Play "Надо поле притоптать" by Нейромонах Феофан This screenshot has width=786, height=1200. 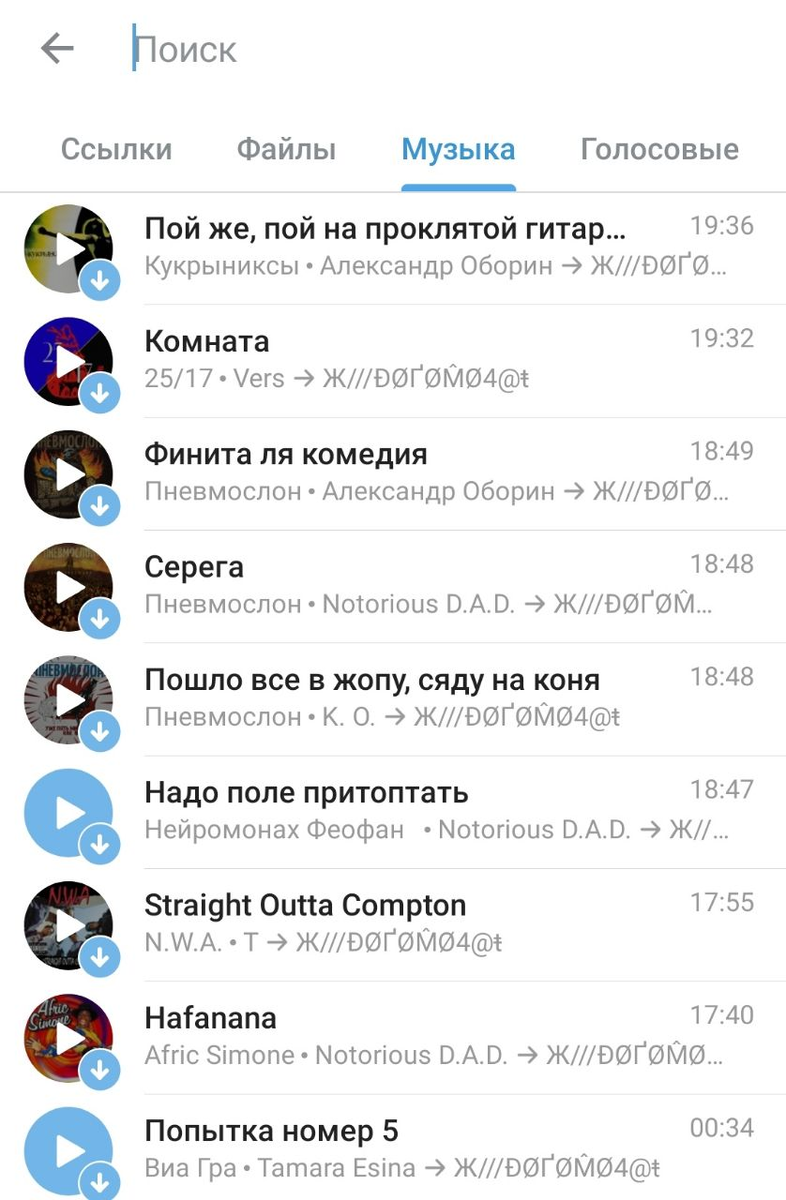pyautogui.click(x=68, y=814)
